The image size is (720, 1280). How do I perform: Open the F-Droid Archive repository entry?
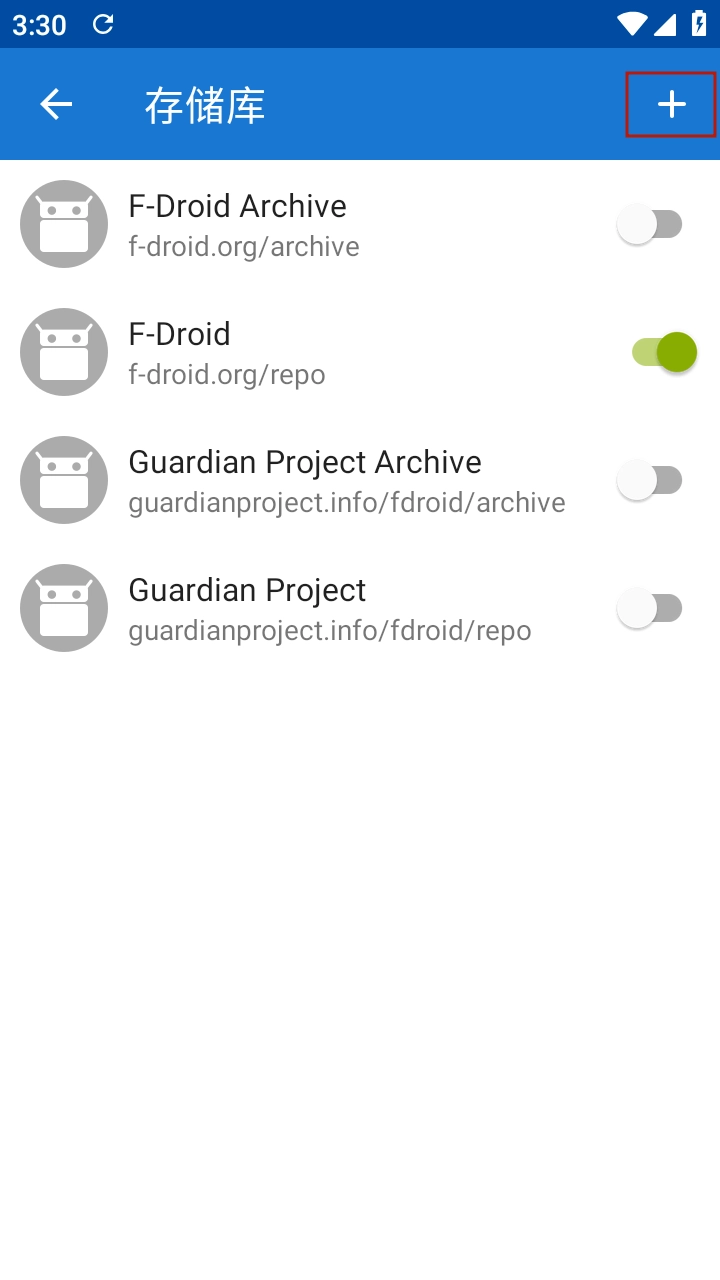[x=300, y=224]
